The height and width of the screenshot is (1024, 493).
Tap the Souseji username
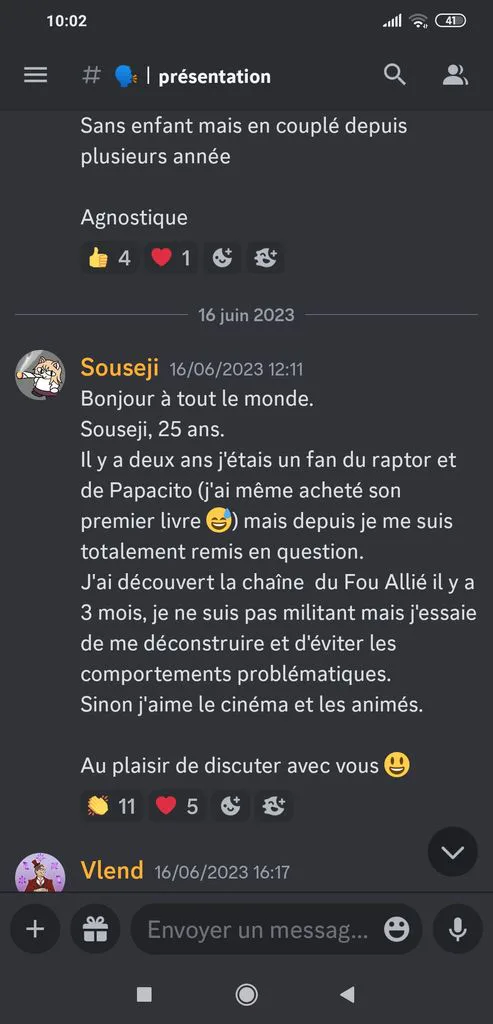click(119, 368)
